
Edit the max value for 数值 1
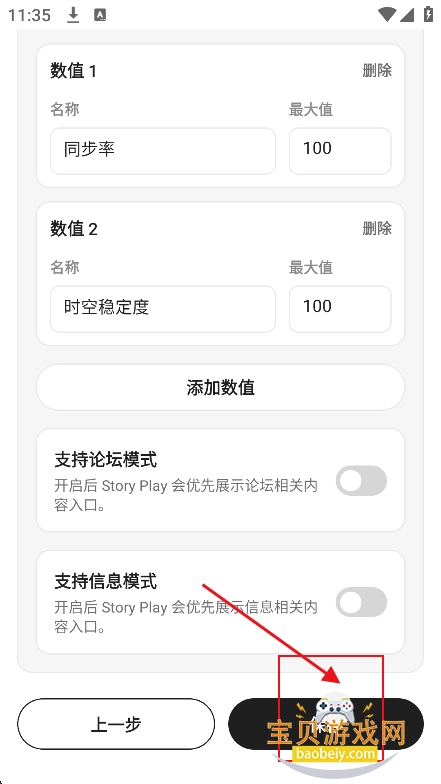coord(340,151)
